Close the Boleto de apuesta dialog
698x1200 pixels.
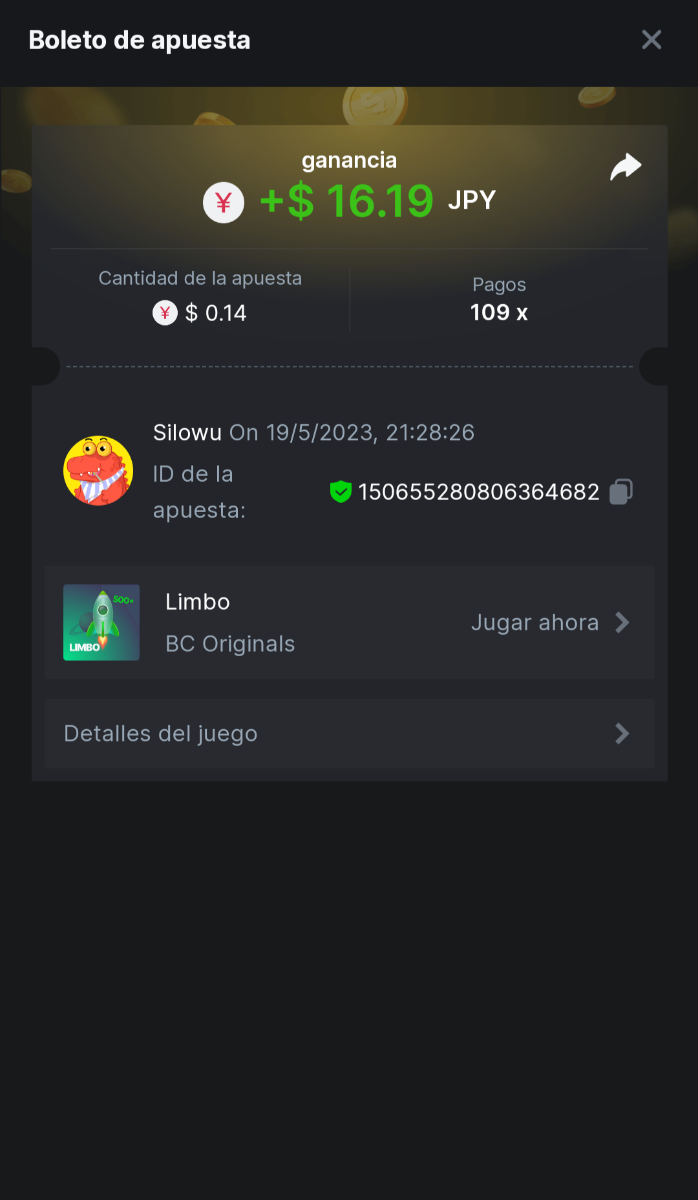[x=651, y=40]
